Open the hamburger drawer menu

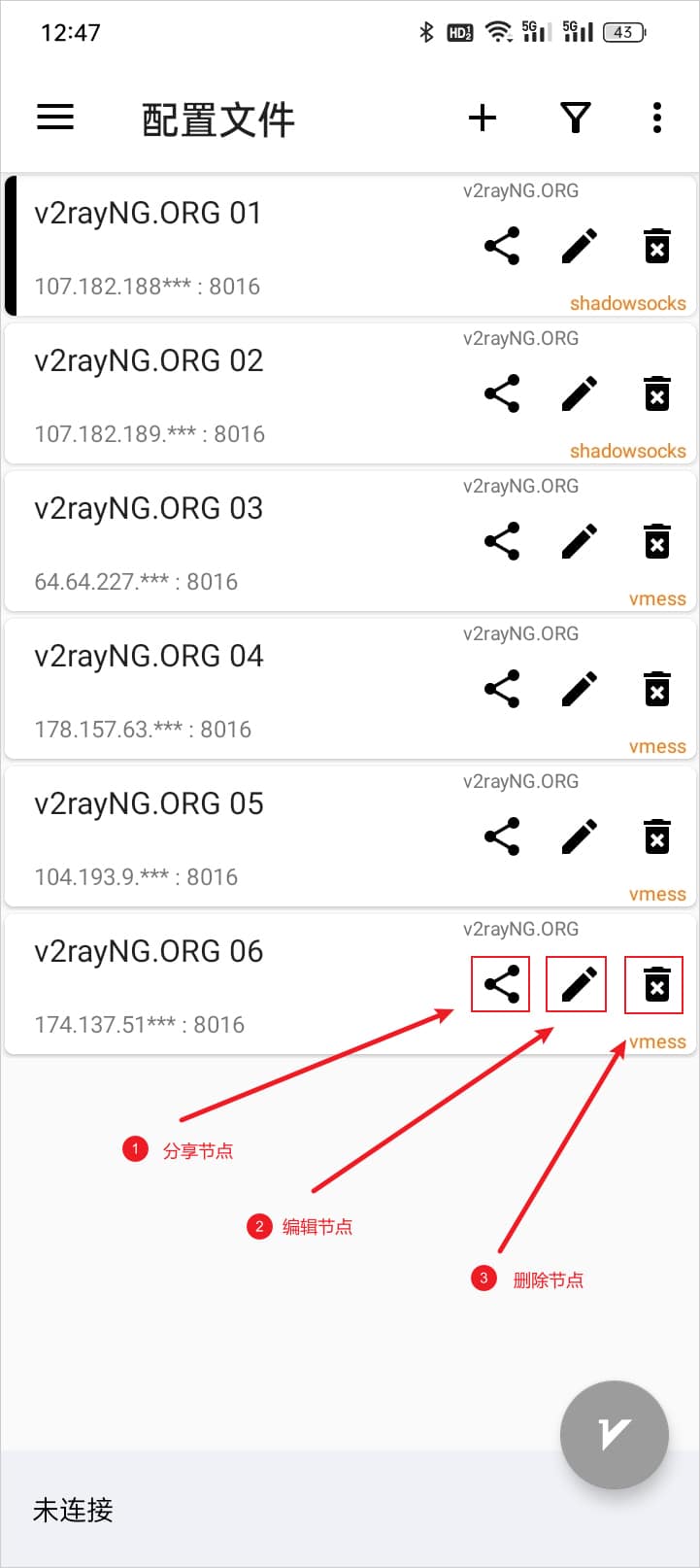click(55, 118)
